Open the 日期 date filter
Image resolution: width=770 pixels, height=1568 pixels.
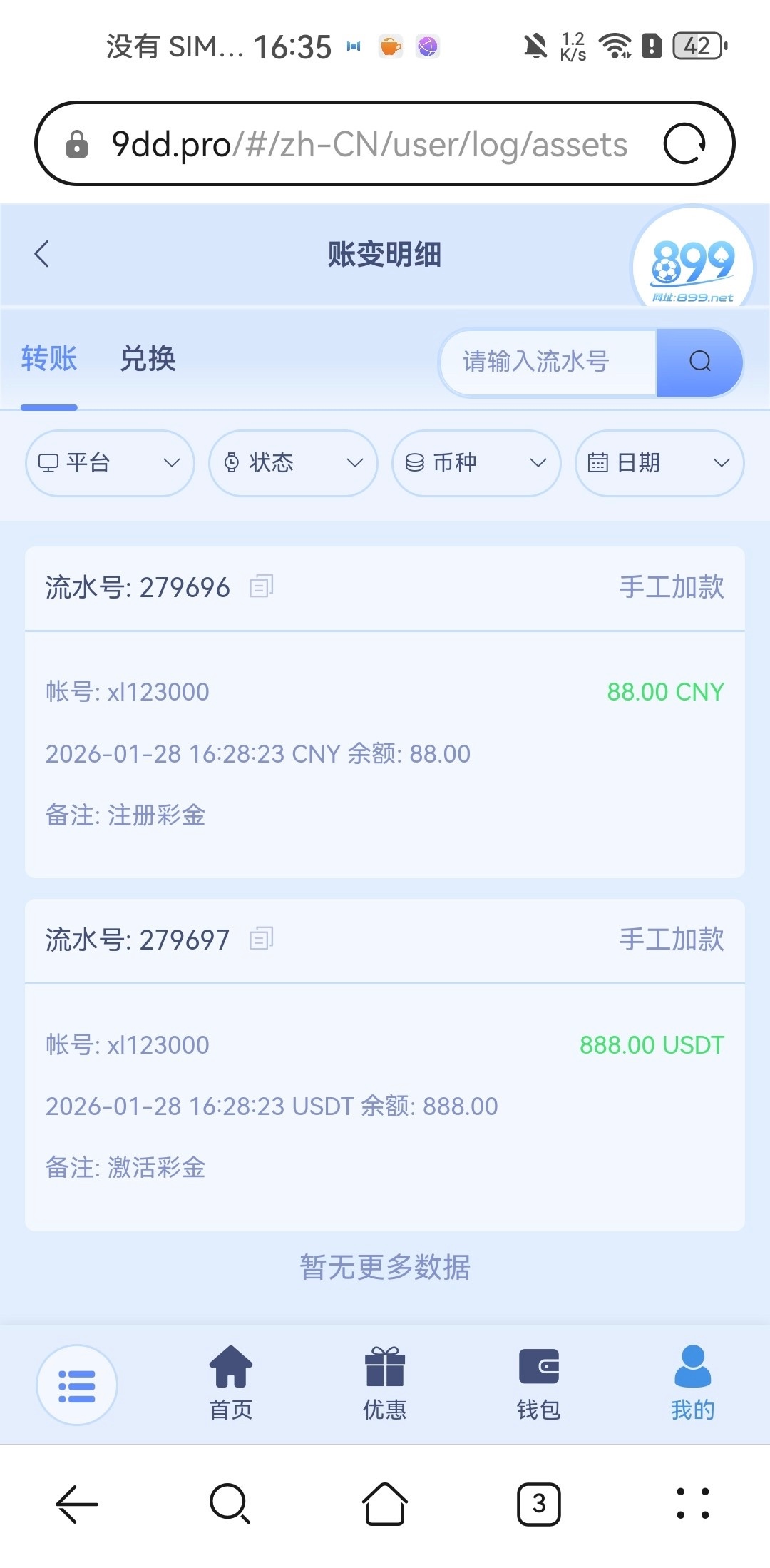(x=659, y=463)
